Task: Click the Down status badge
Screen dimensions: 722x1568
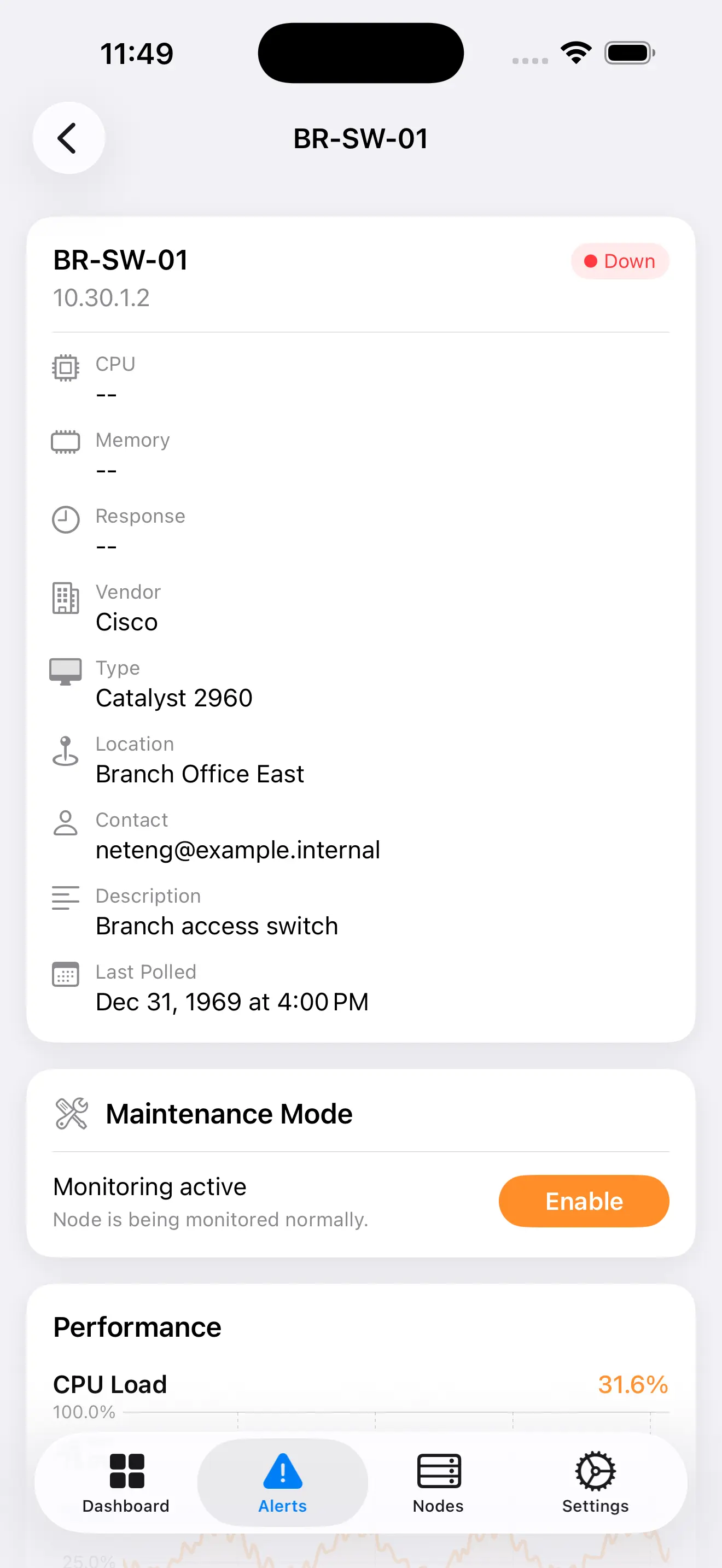Action: tap(619, 261)
